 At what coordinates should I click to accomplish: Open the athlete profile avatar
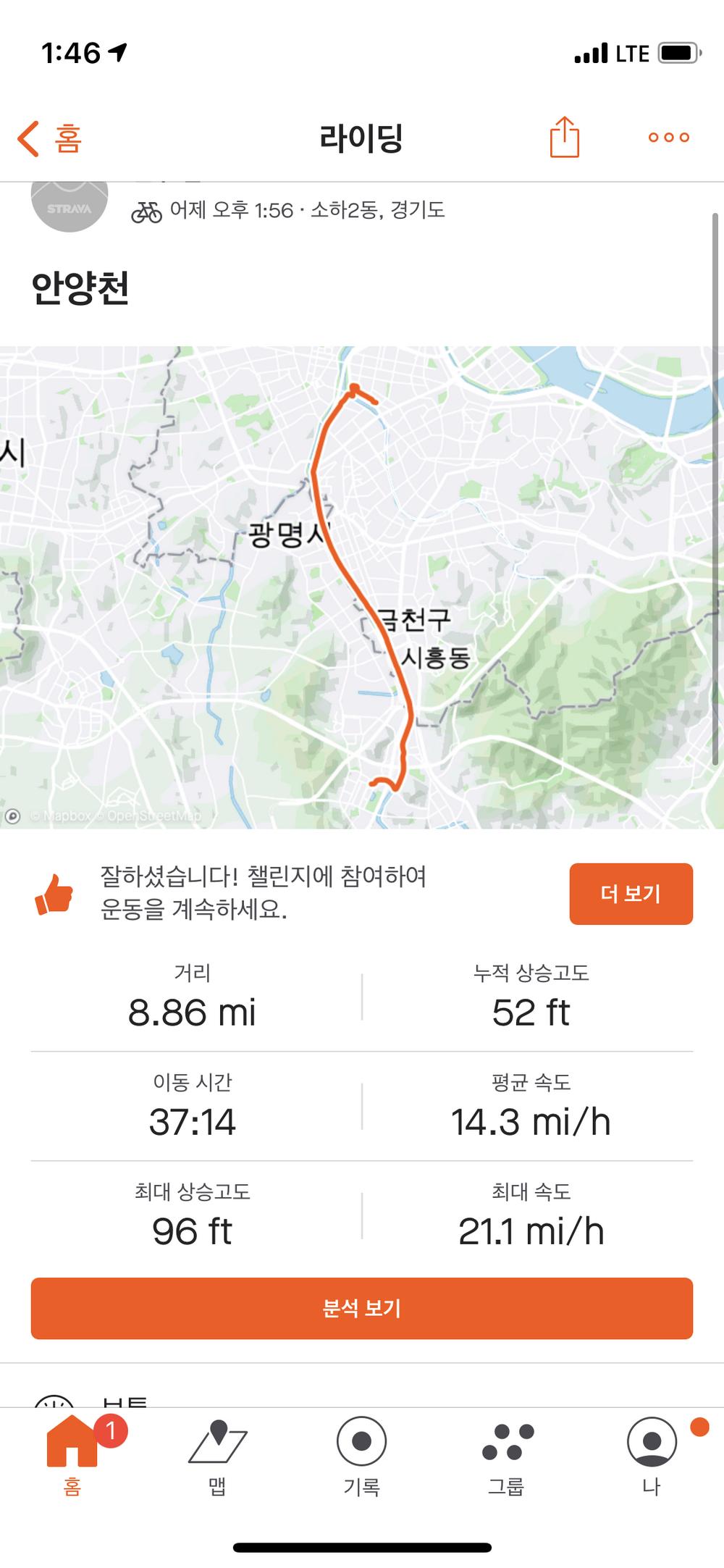70,206
